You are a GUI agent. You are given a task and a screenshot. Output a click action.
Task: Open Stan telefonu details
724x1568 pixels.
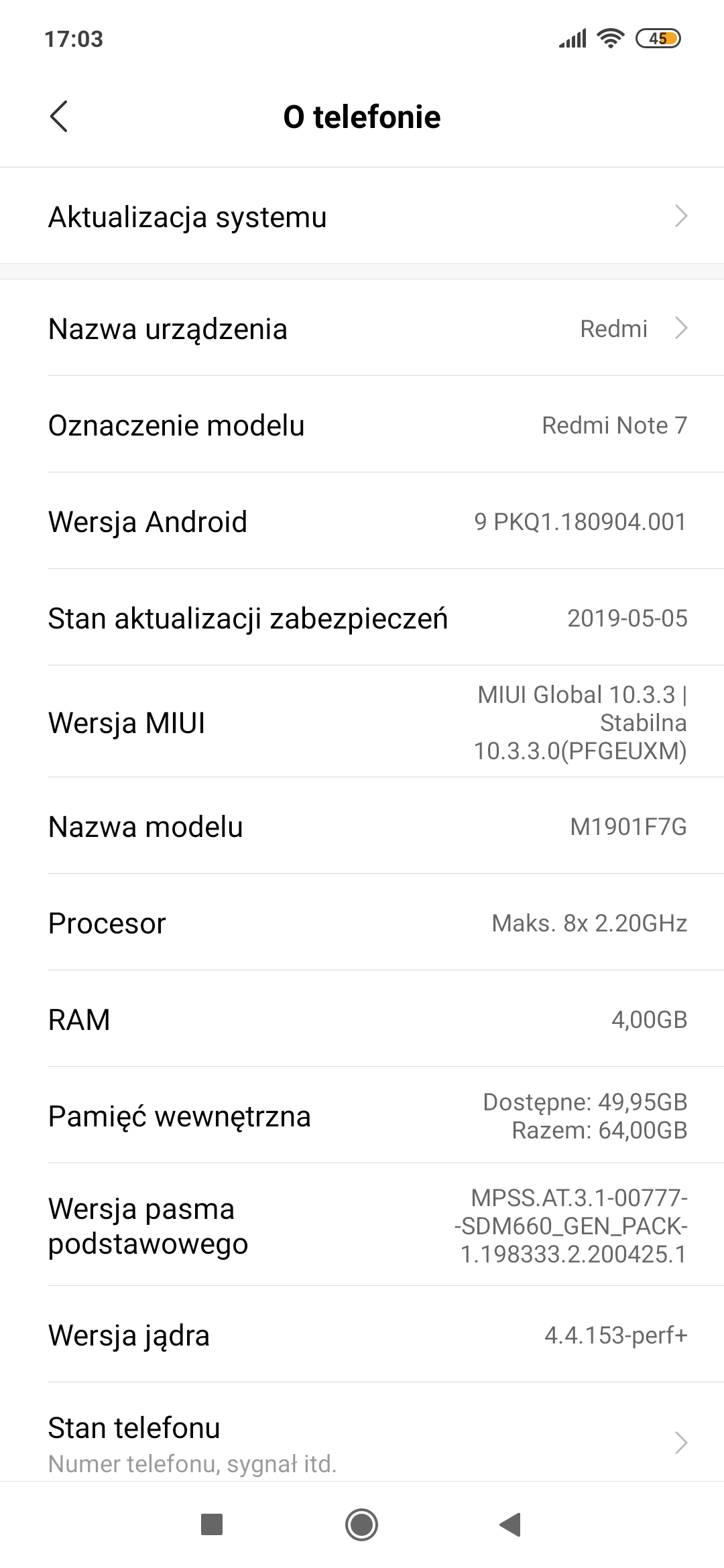(x=362, y=1443)
